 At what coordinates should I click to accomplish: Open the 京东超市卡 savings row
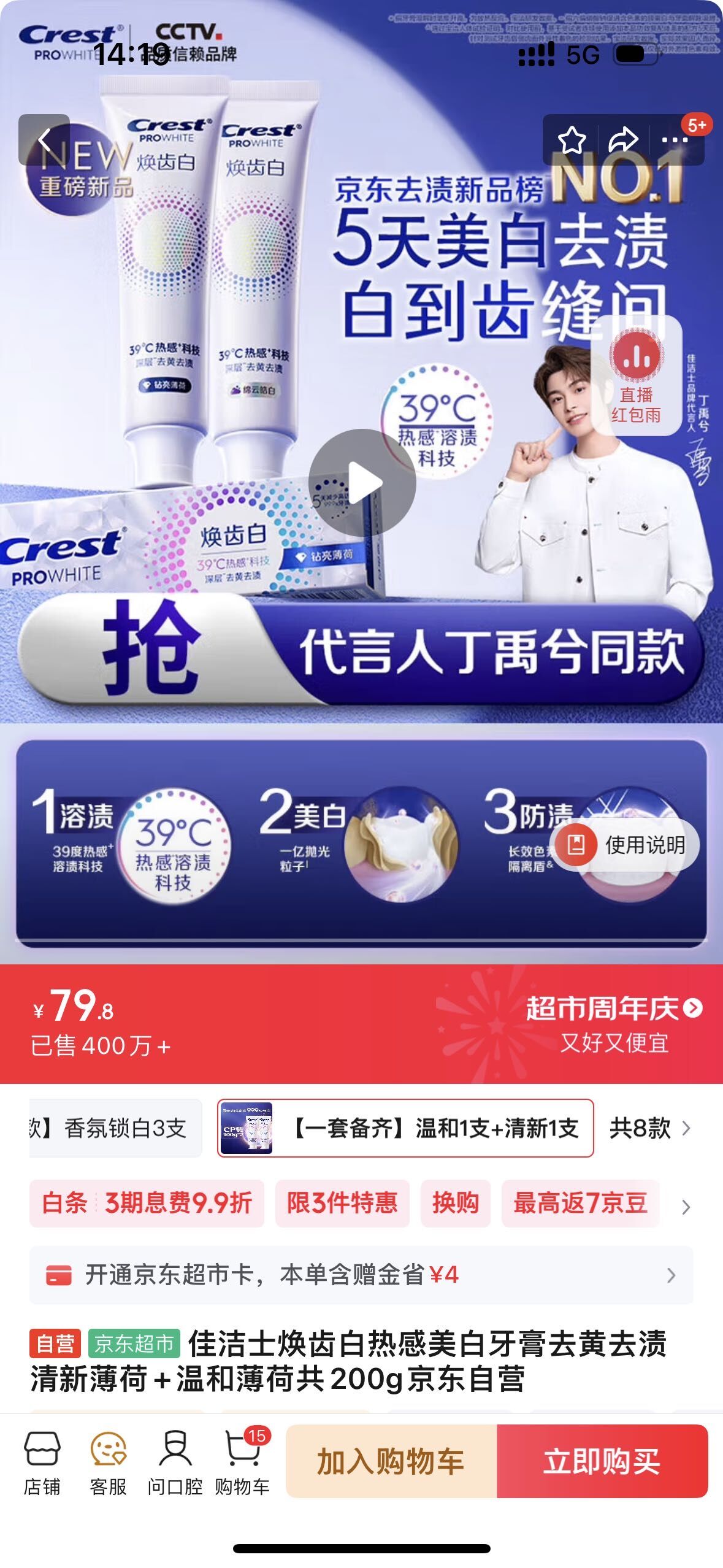coord(361,1275)
